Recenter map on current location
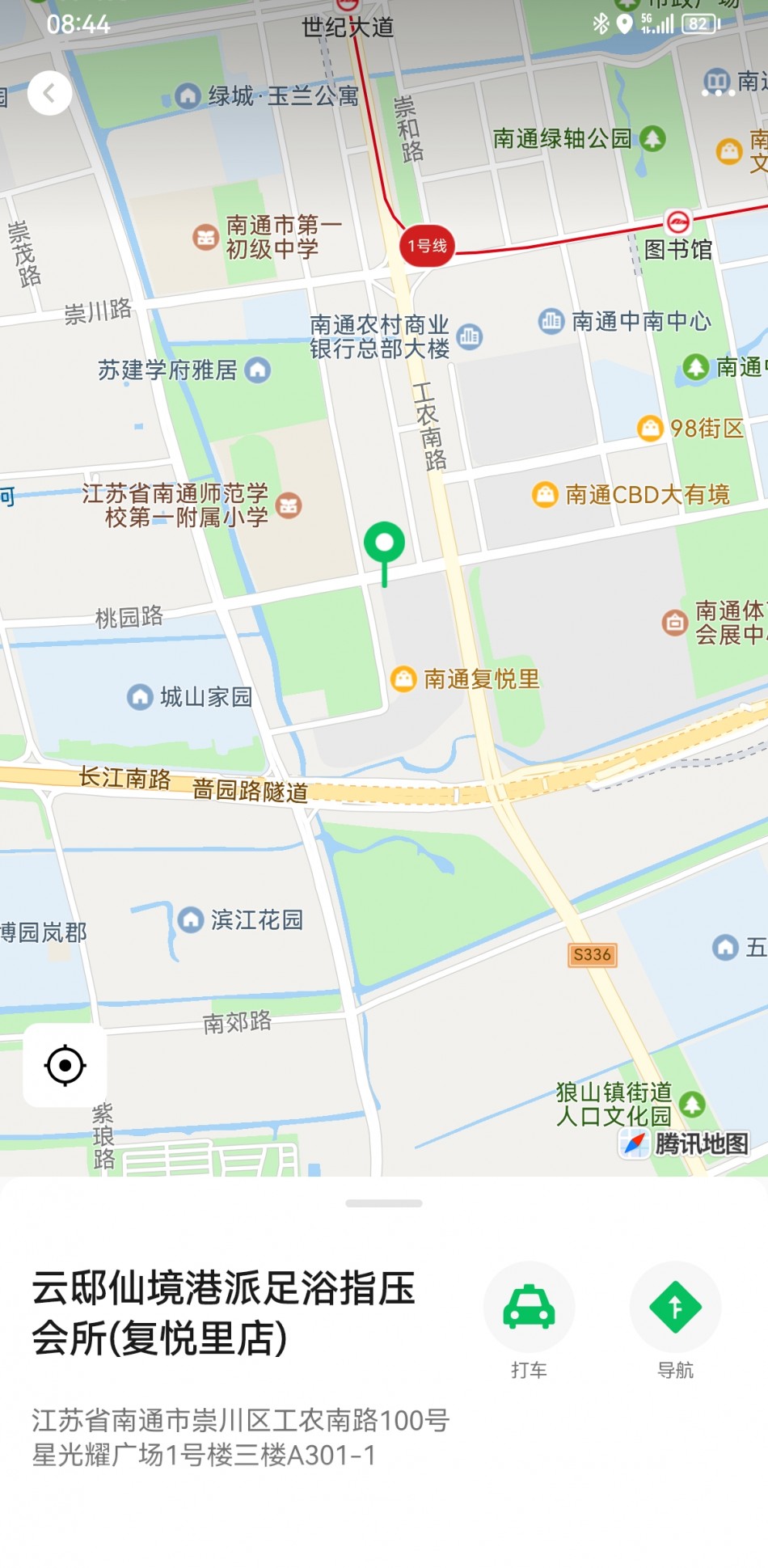Viewport: 768px width, 1568px height. pos(65,1065)
